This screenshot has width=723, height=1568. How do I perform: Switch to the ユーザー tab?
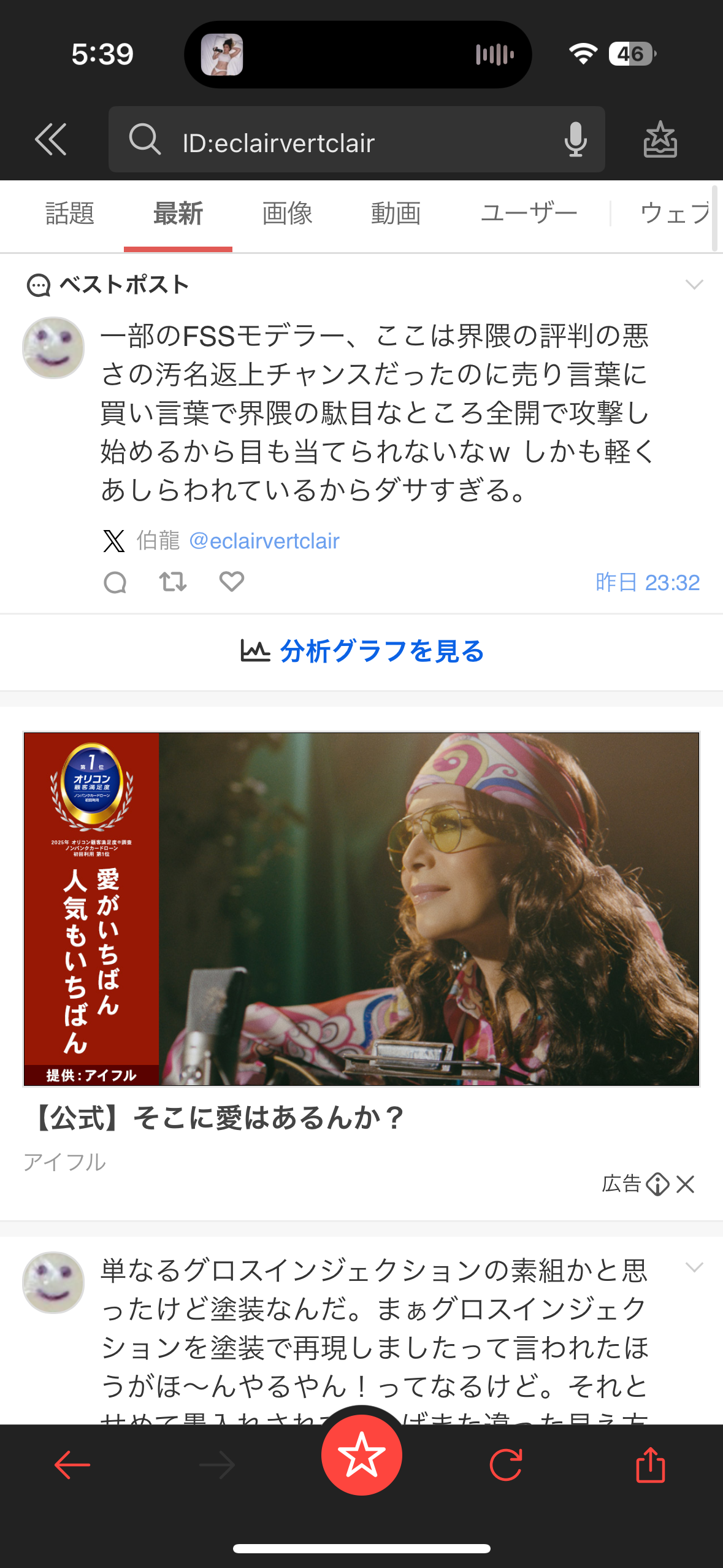(x=529, y=214)
